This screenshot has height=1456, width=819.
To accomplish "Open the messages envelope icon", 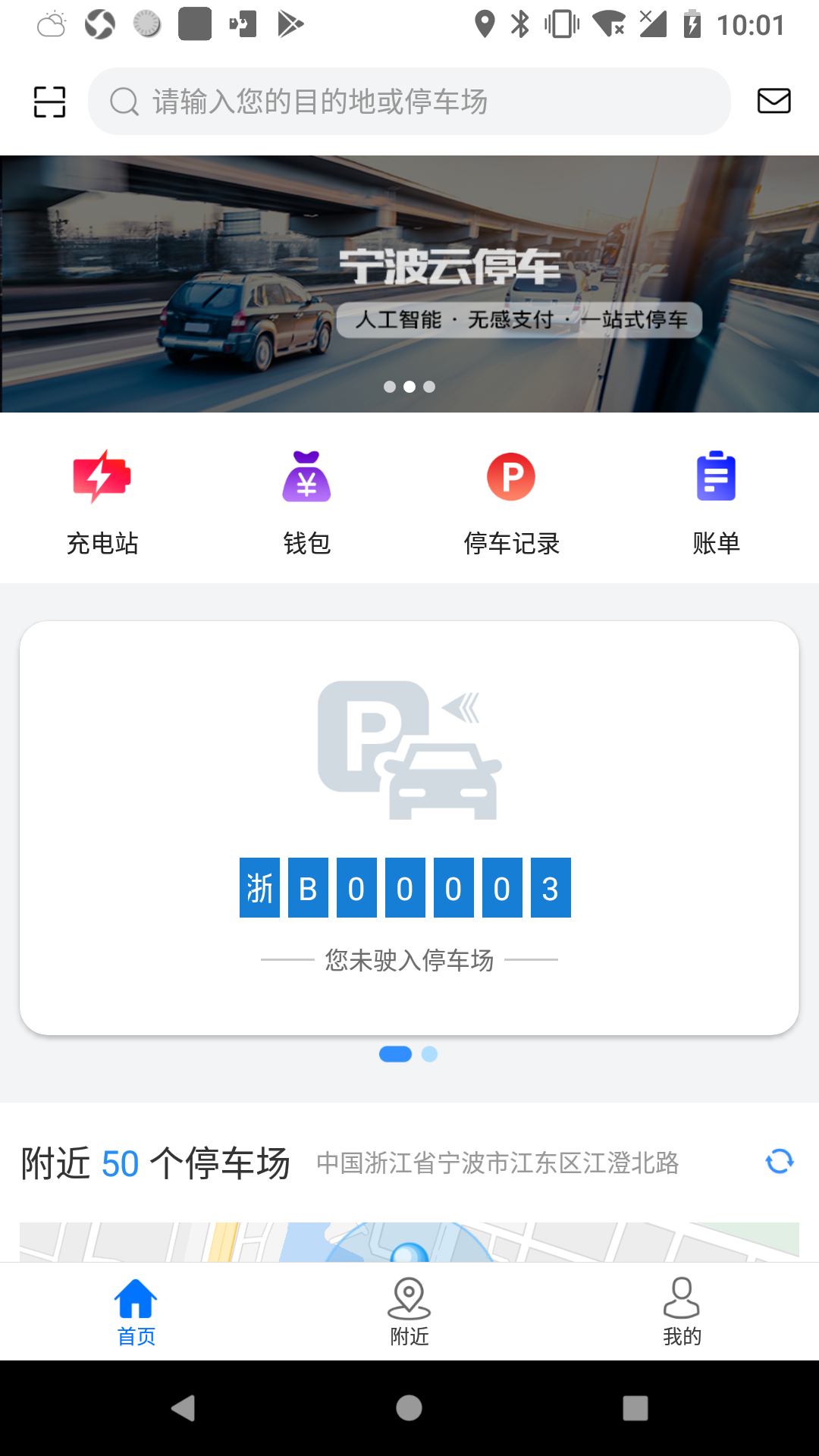I will coord(773,101).
